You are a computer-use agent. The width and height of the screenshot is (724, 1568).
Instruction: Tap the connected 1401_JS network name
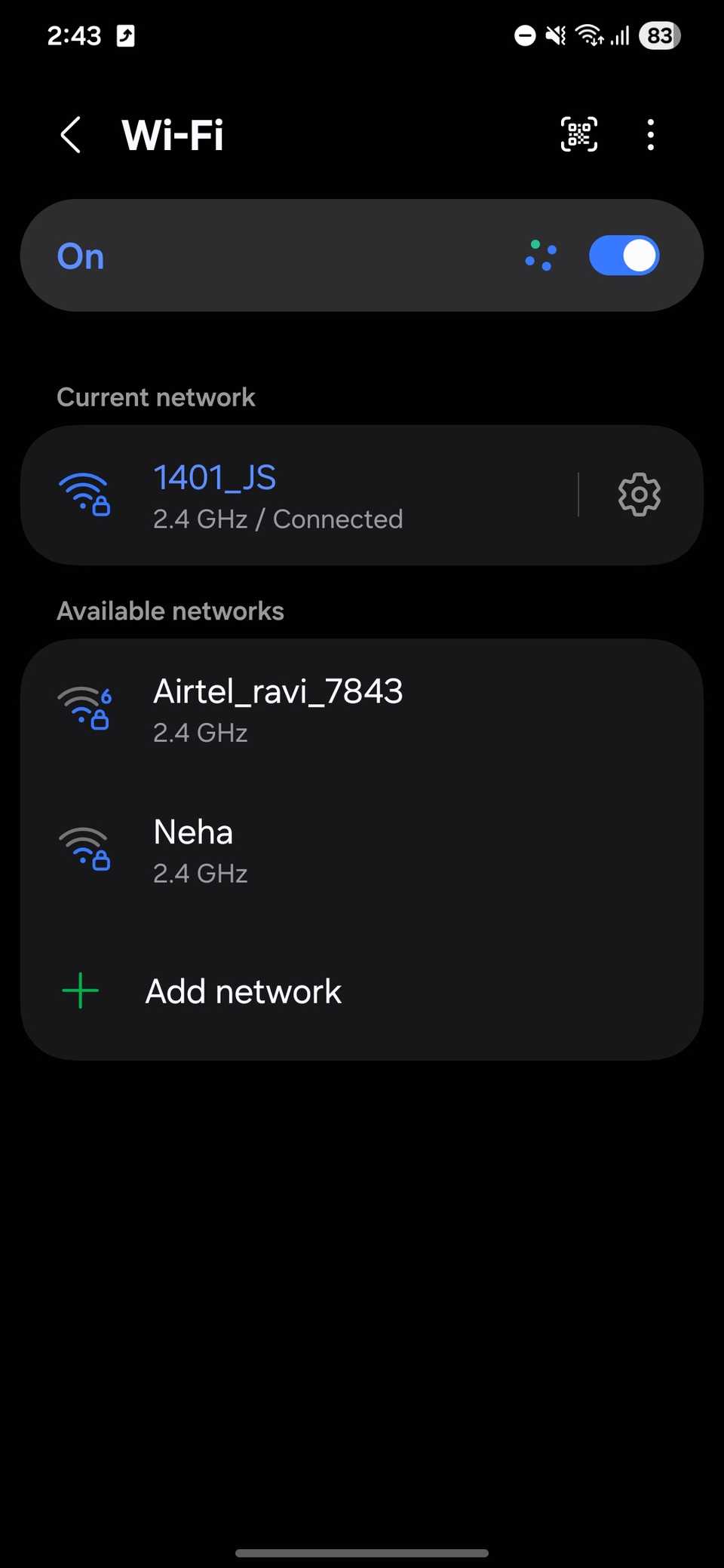click(x=215, y=476)
